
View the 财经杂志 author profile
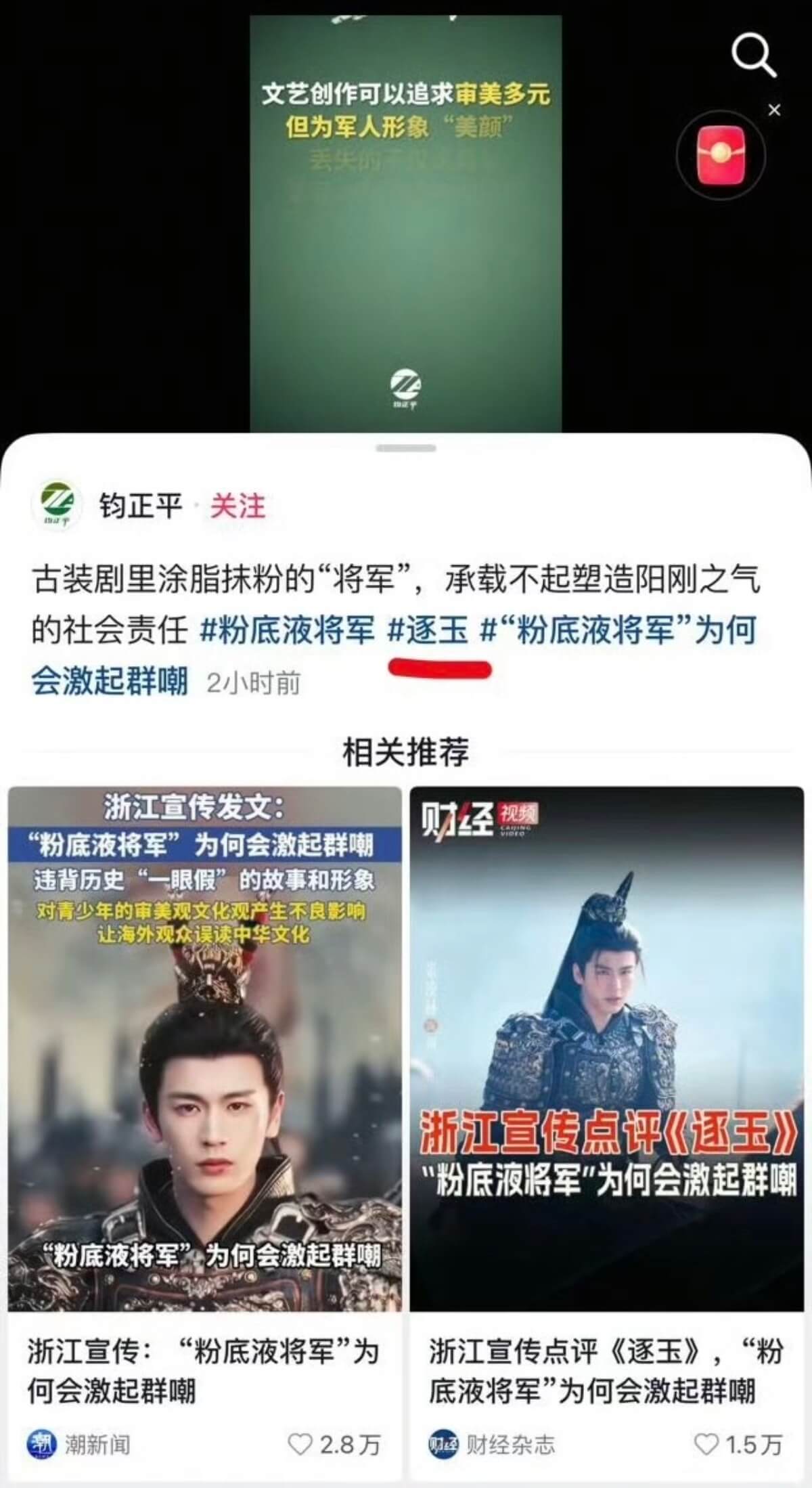click(492, 1444)
